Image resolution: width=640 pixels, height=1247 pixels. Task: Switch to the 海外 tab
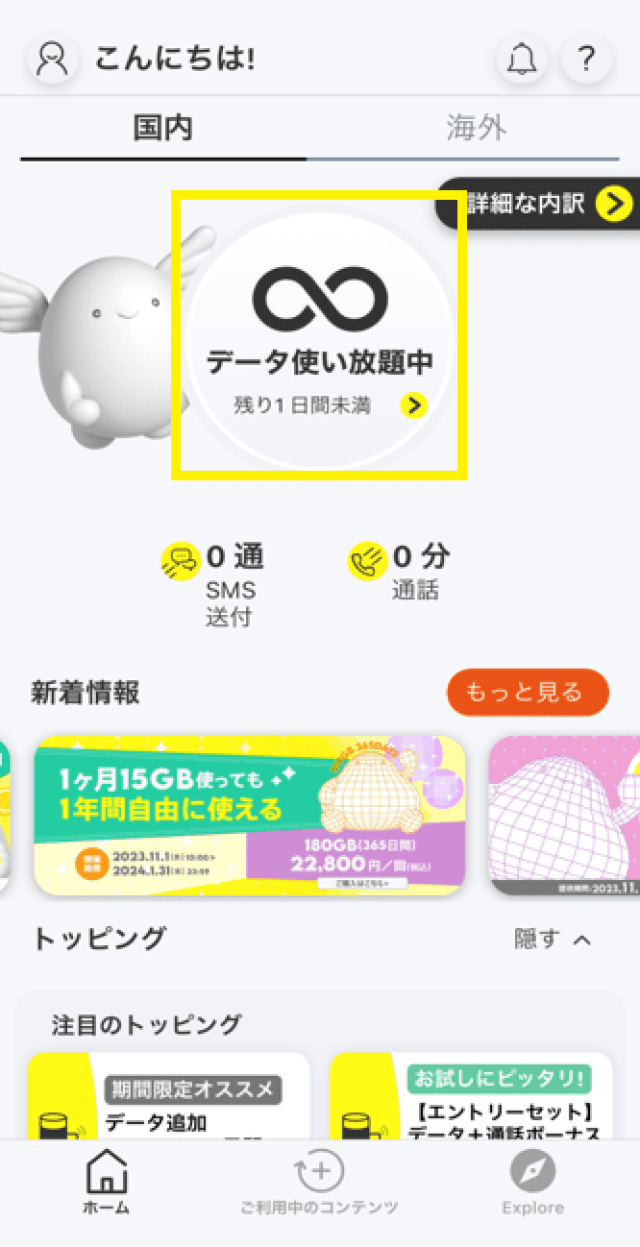point(476,128)
